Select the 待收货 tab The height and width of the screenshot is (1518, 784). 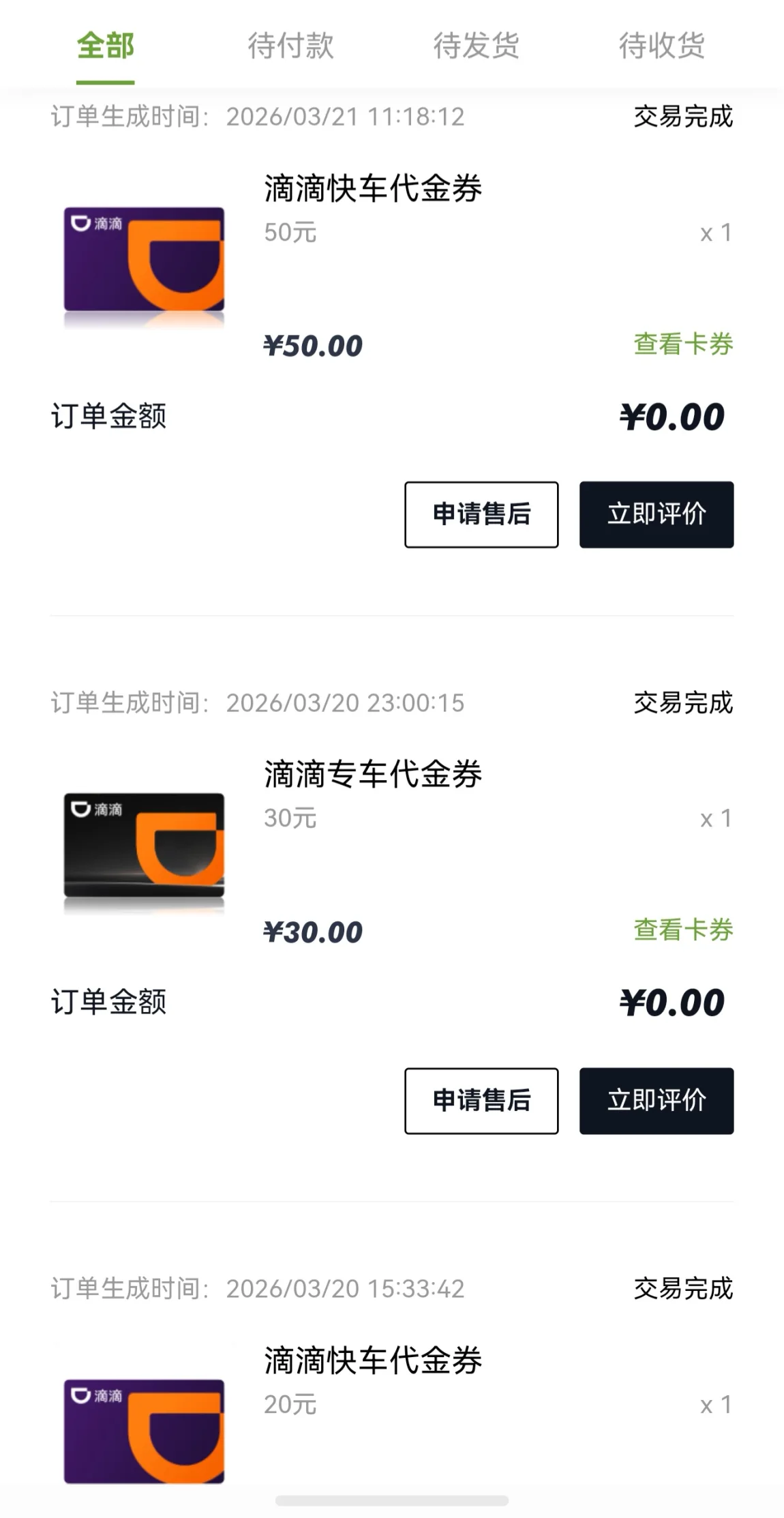661,46
